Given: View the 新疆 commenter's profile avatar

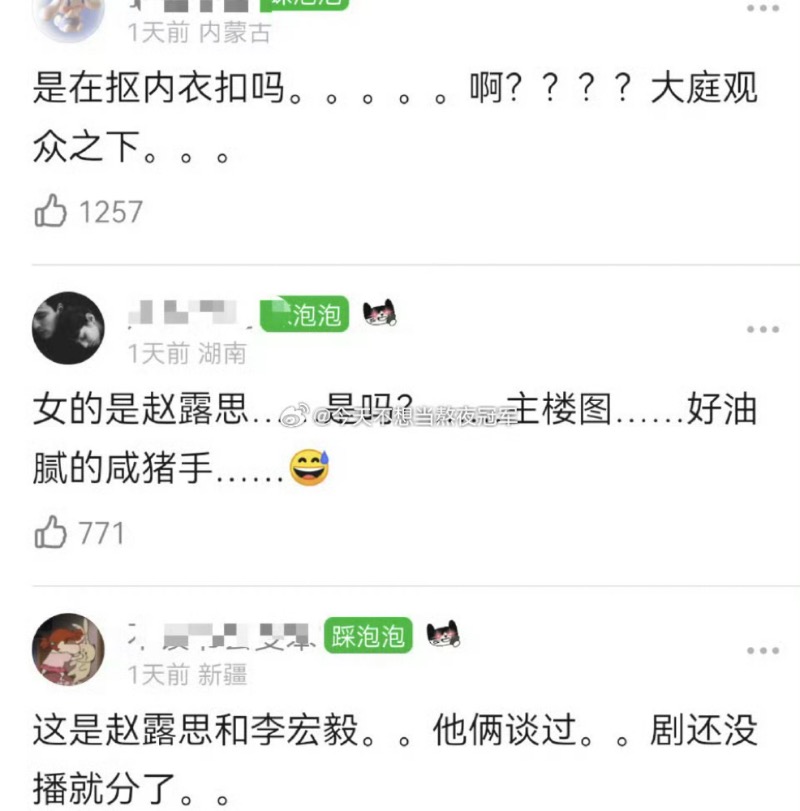Looking at the screenshot, I should point(68,650).
